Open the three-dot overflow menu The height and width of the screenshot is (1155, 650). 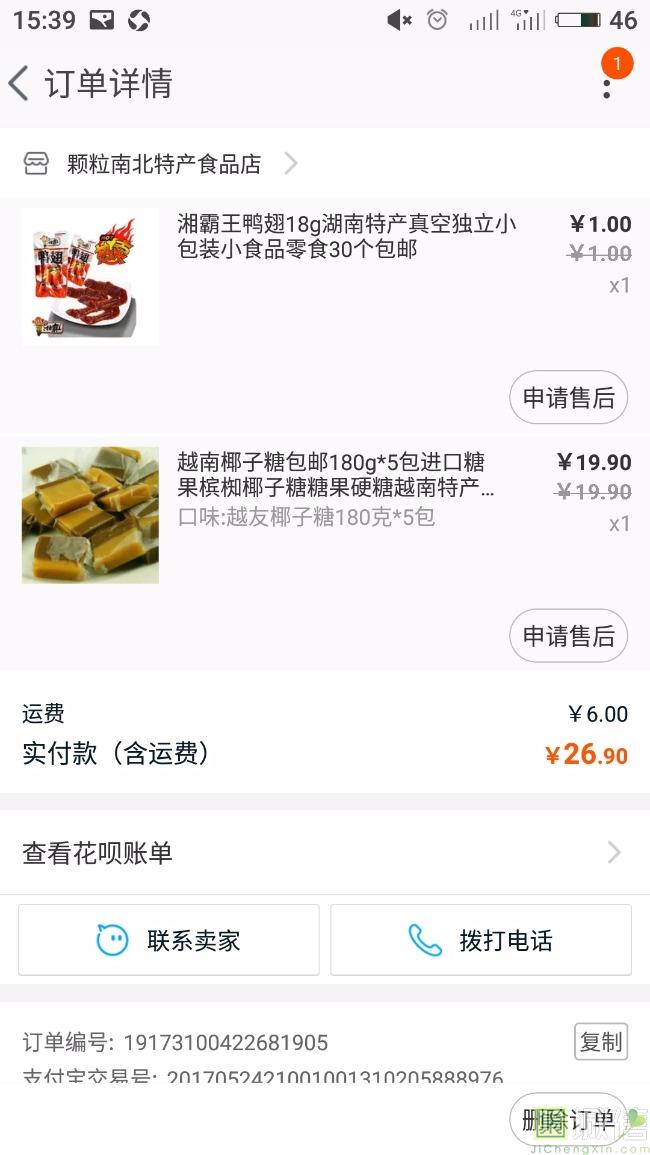[x=606, y=84]
